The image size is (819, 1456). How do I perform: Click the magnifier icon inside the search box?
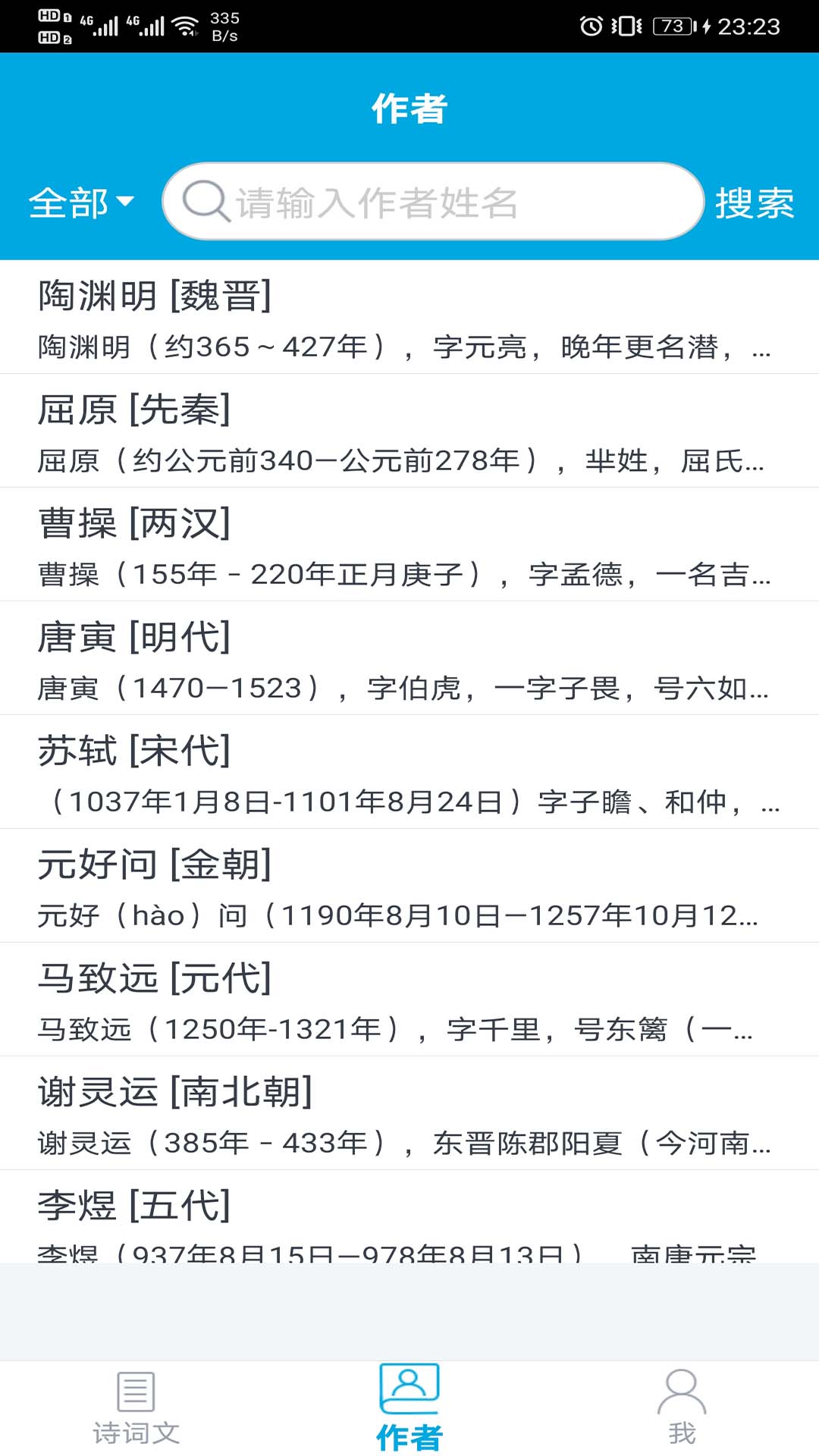click(x=206, y=200)
